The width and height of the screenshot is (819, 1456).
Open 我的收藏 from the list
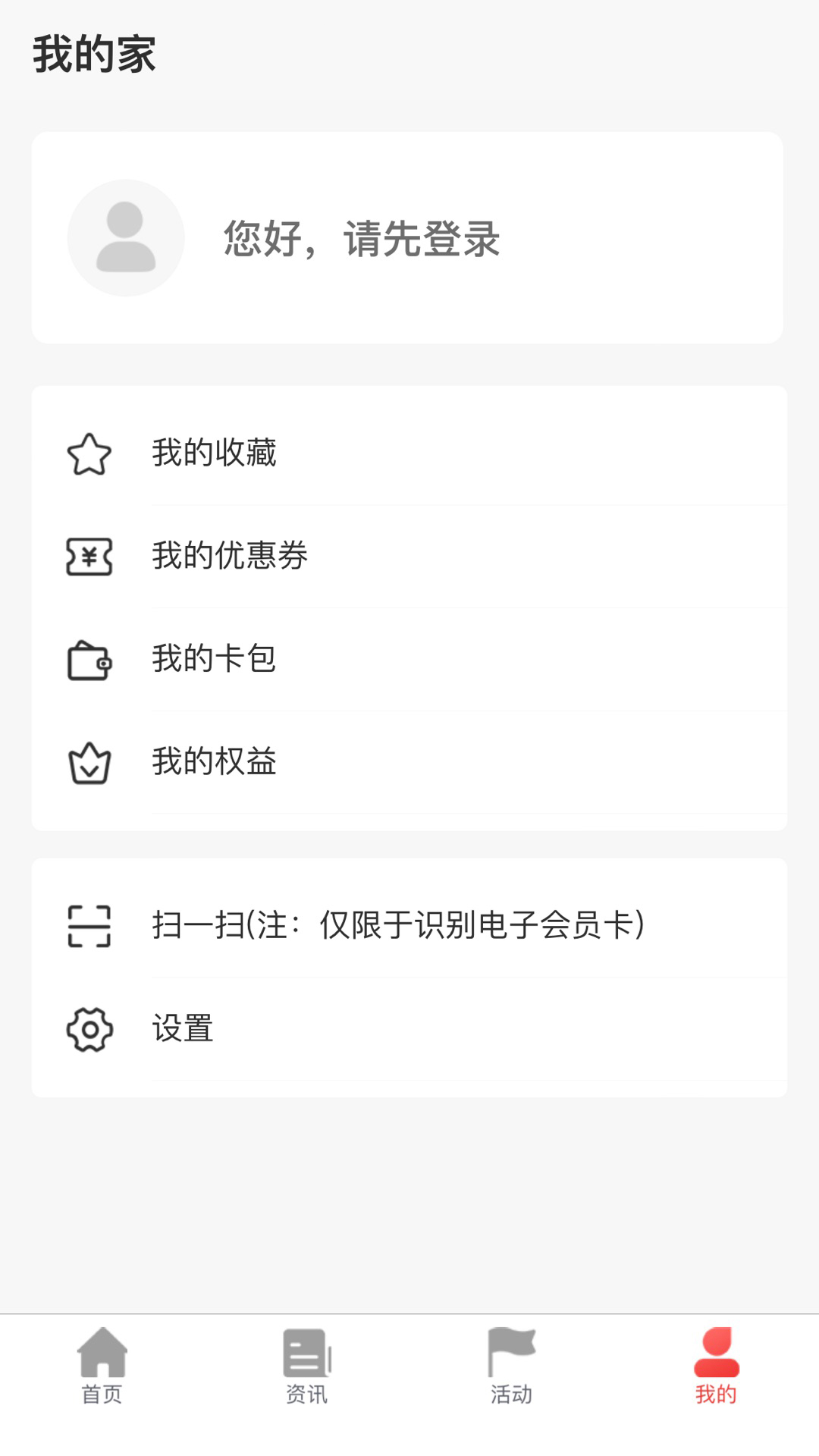pyautogui.click(x=215, y=454)
